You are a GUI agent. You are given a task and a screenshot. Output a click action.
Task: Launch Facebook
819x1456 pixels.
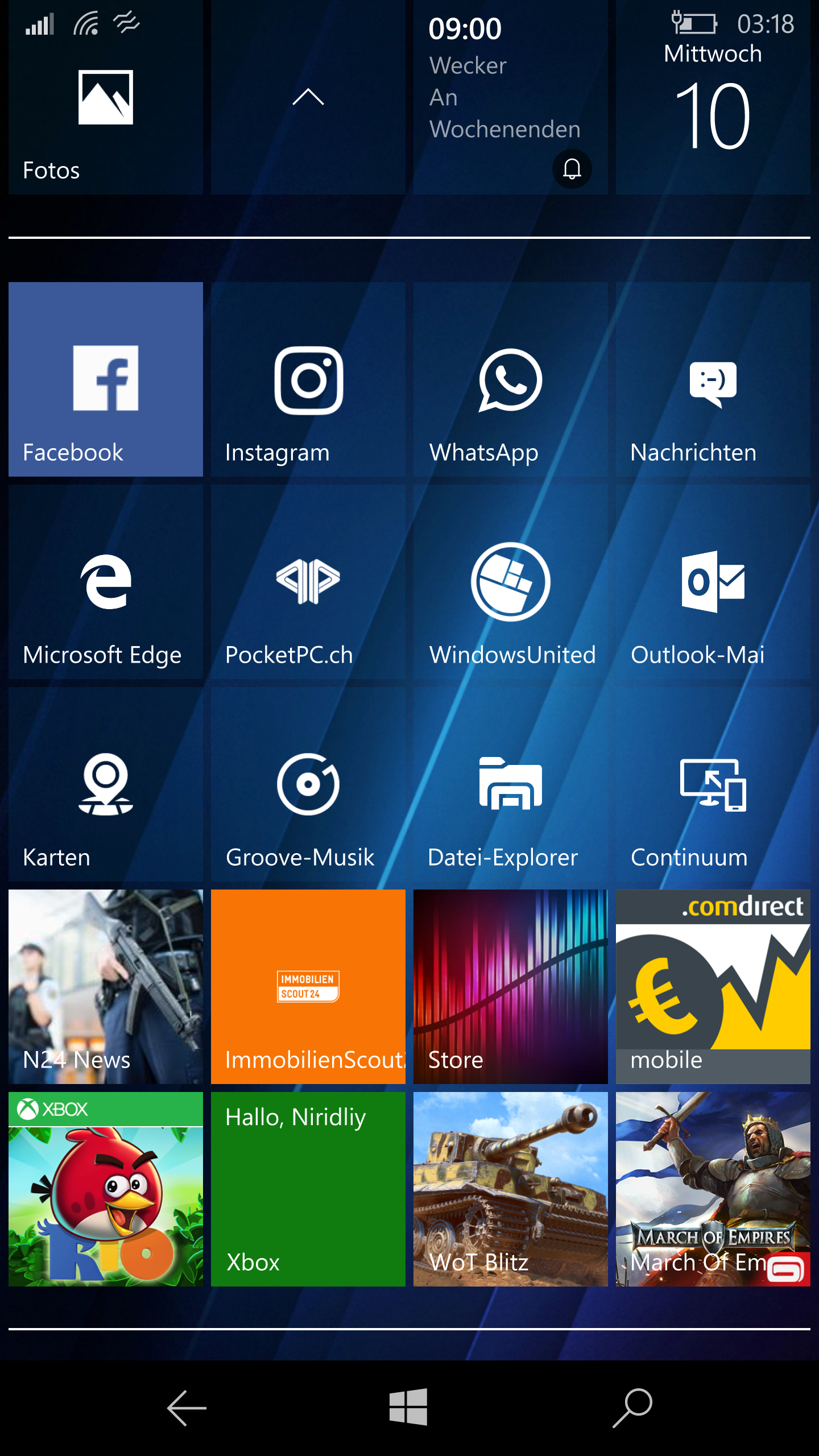(x=106, y=379)
